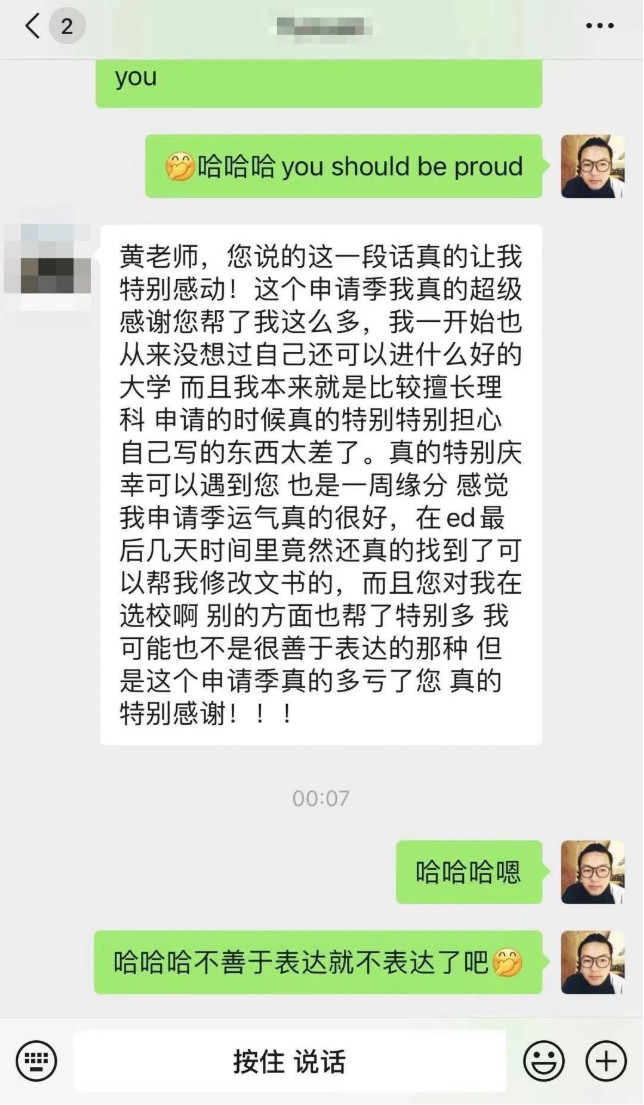Open the plus attachments menu
Image resolution: width=644 pixels, height=1105 pixels.
pos(606,1061)
